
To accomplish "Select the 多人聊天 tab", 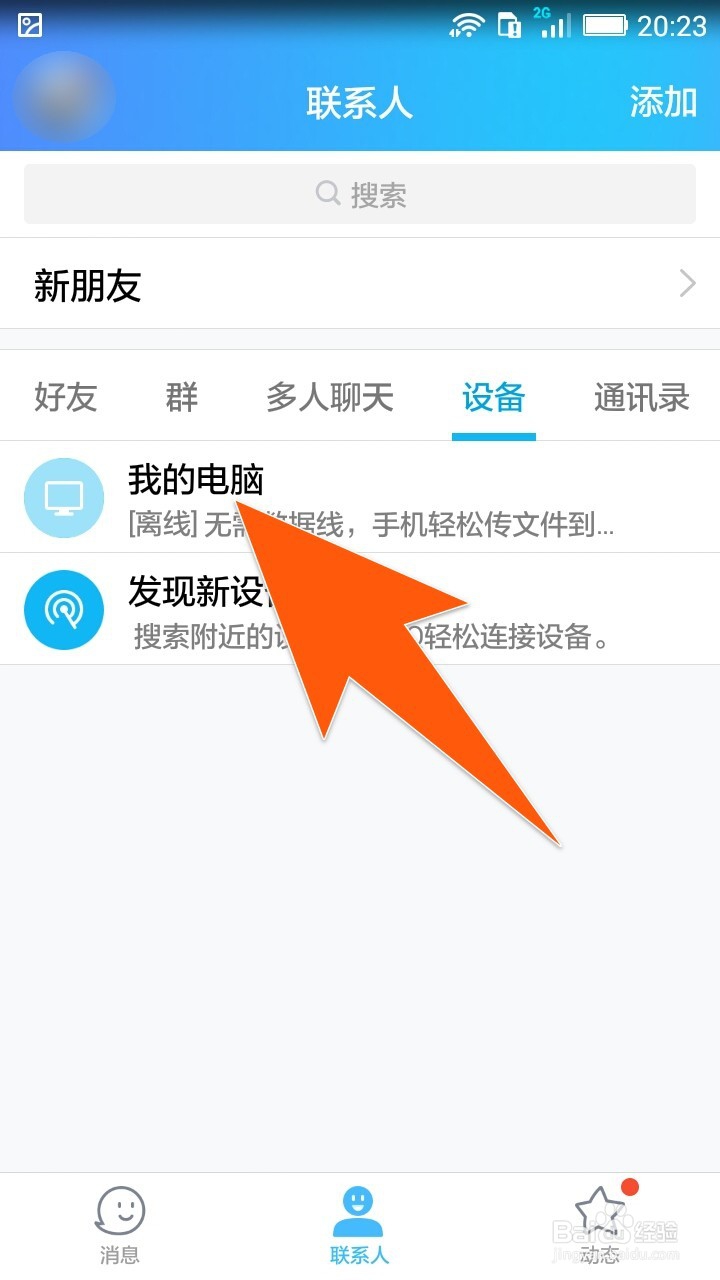I will (329, 397).
